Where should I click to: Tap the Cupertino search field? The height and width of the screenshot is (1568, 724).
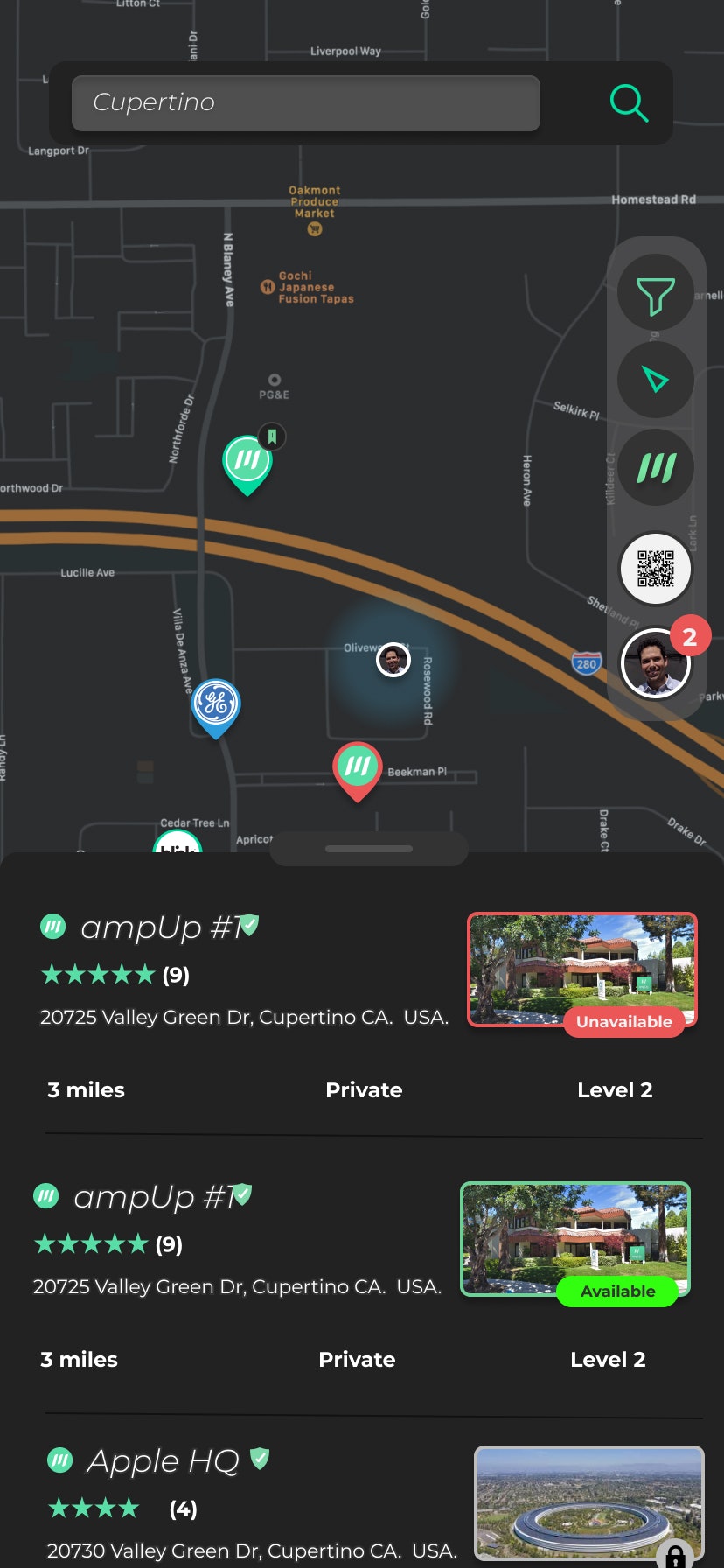pyautogui.click(x=305, y=103)
